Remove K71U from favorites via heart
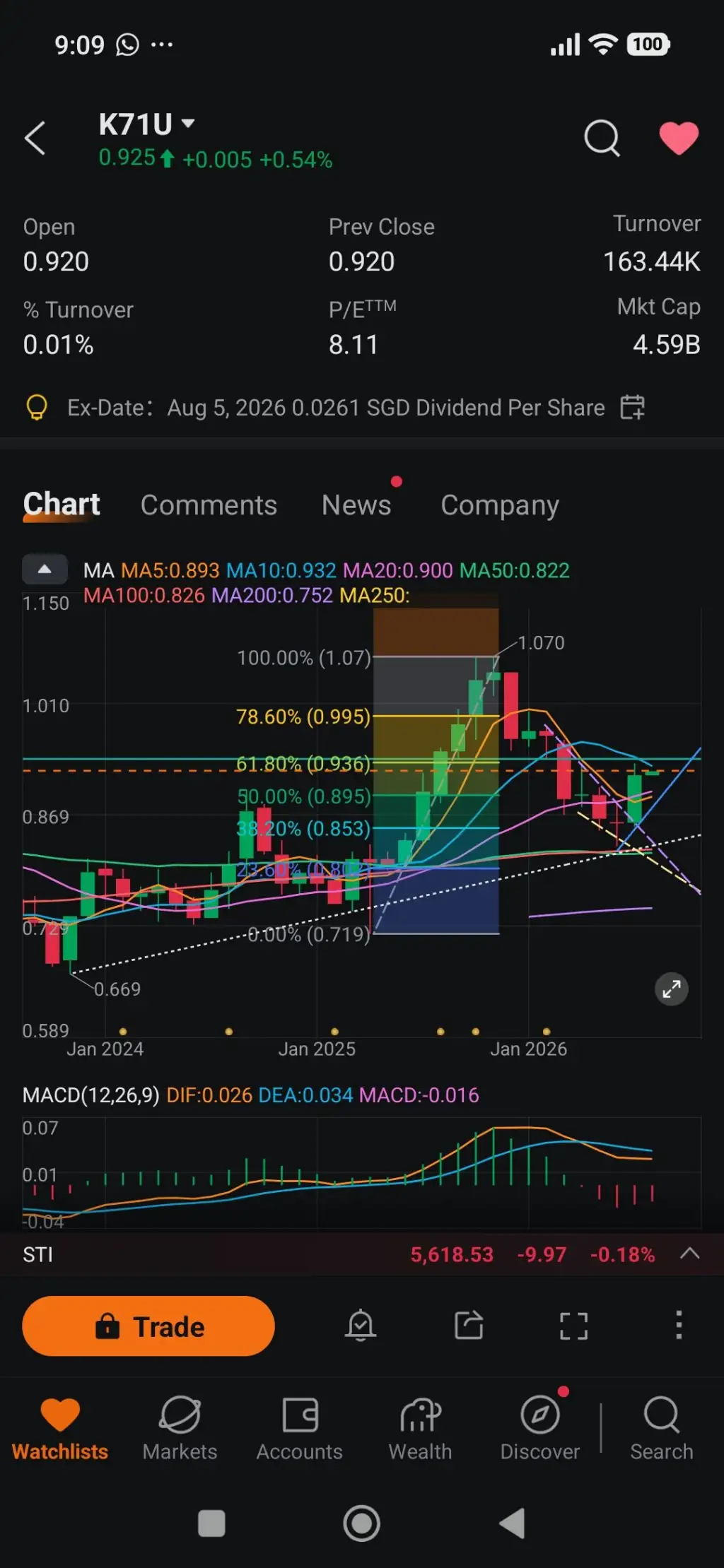The image size is (724, 1568). coord(679,138)
